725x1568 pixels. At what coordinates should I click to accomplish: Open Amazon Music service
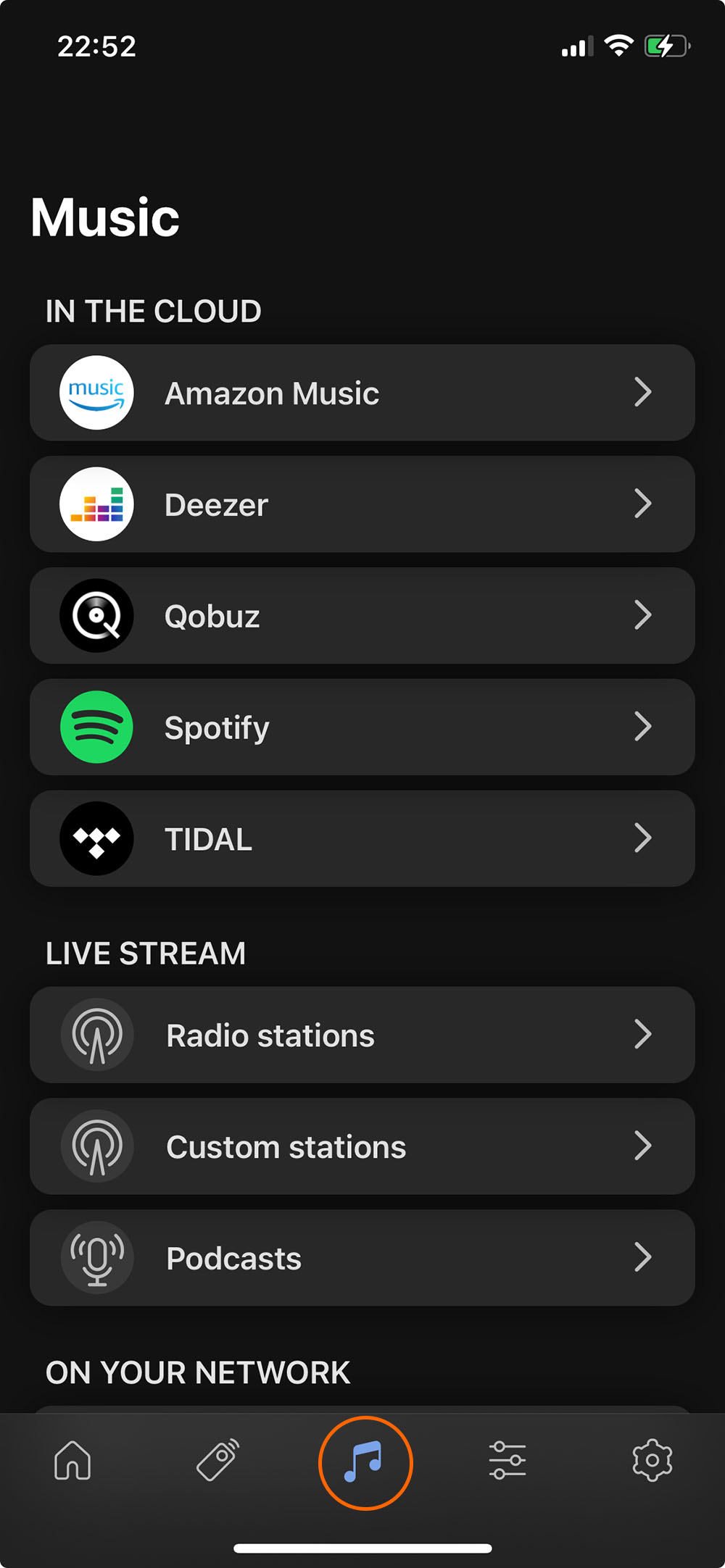tap(362, 393)
